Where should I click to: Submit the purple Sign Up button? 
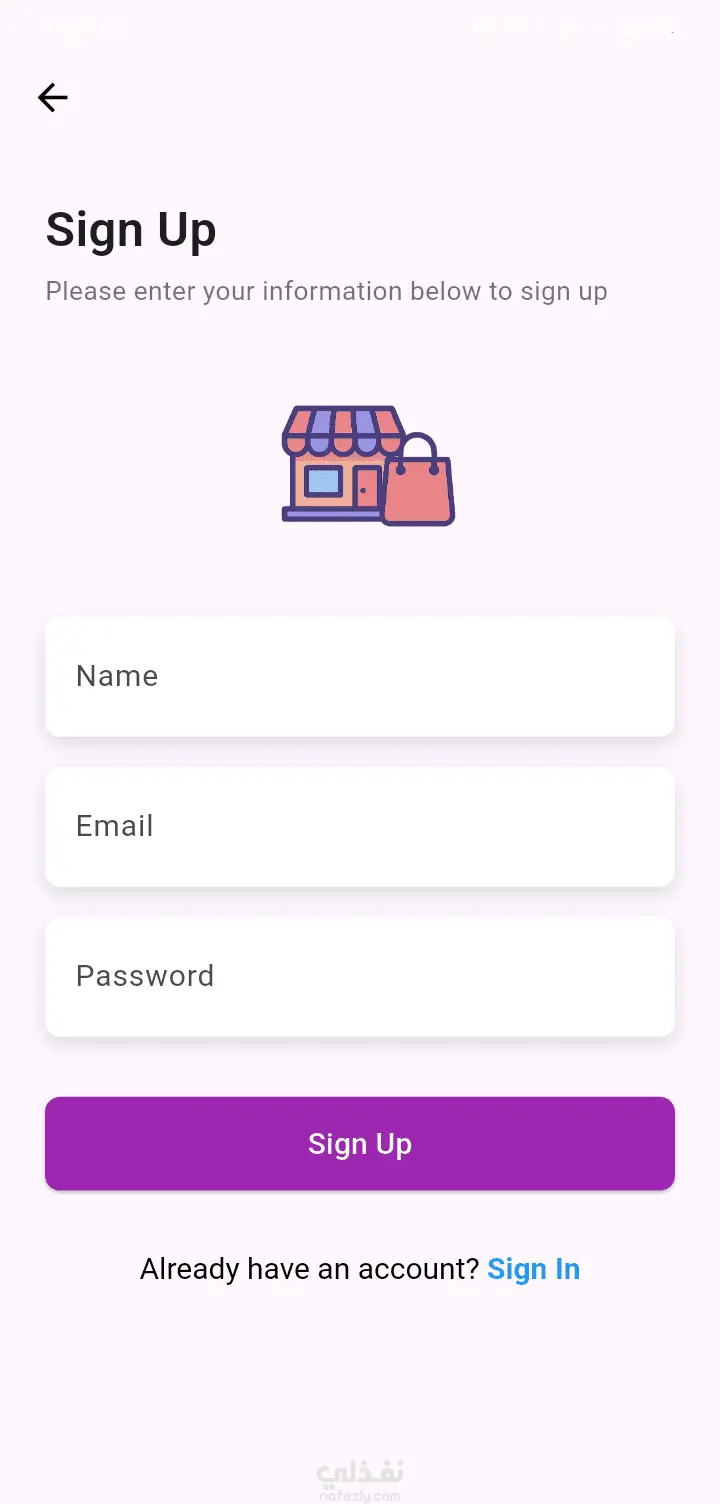coord(360,1144)
